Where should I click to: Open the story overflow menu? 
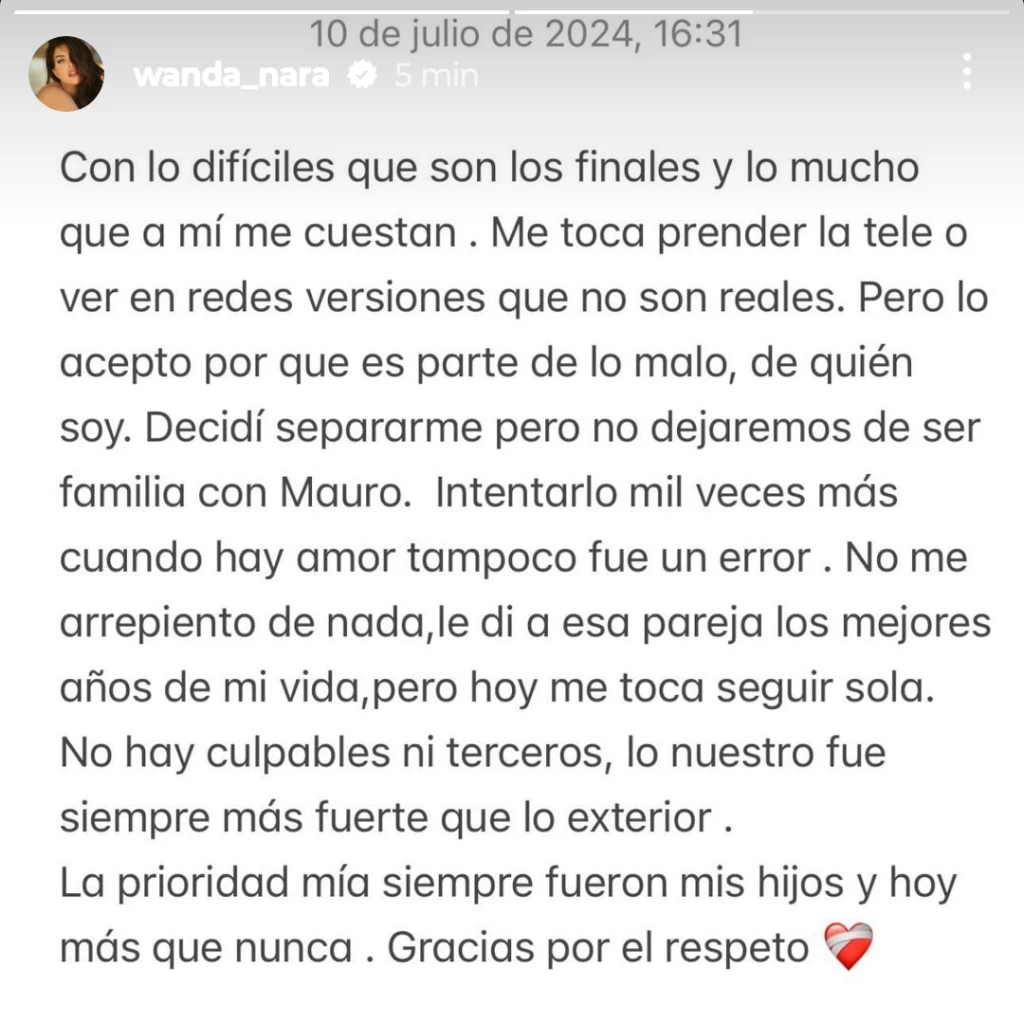[966, 73]
